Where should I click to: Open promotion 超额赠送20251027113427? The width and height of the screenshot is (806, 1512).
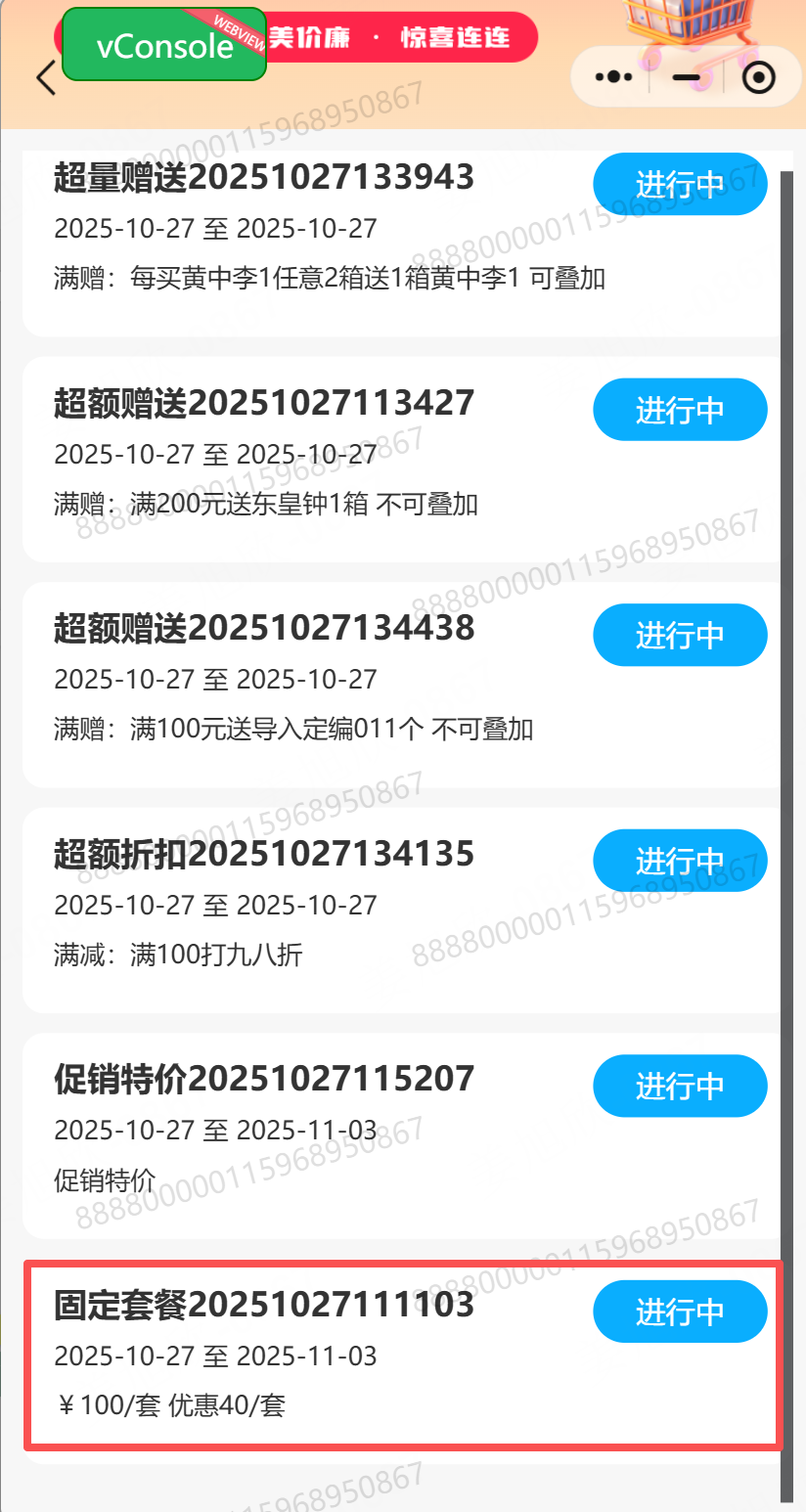264,403
